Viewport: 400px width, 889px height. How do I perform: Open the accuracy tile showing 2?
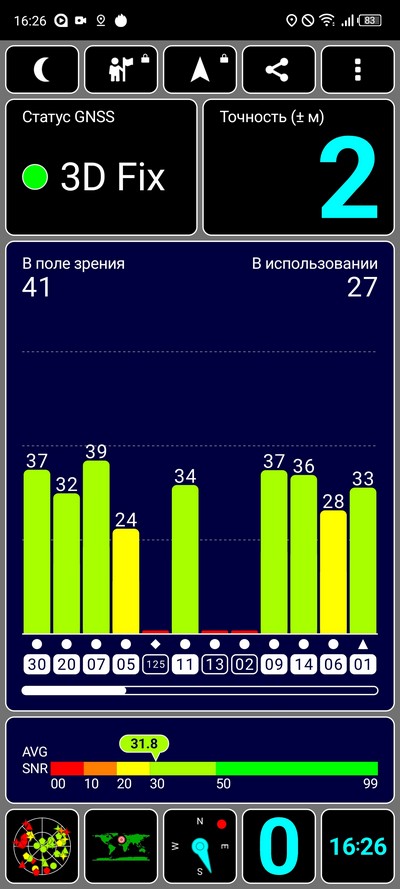pyautogui.click(x=299, y=167)
